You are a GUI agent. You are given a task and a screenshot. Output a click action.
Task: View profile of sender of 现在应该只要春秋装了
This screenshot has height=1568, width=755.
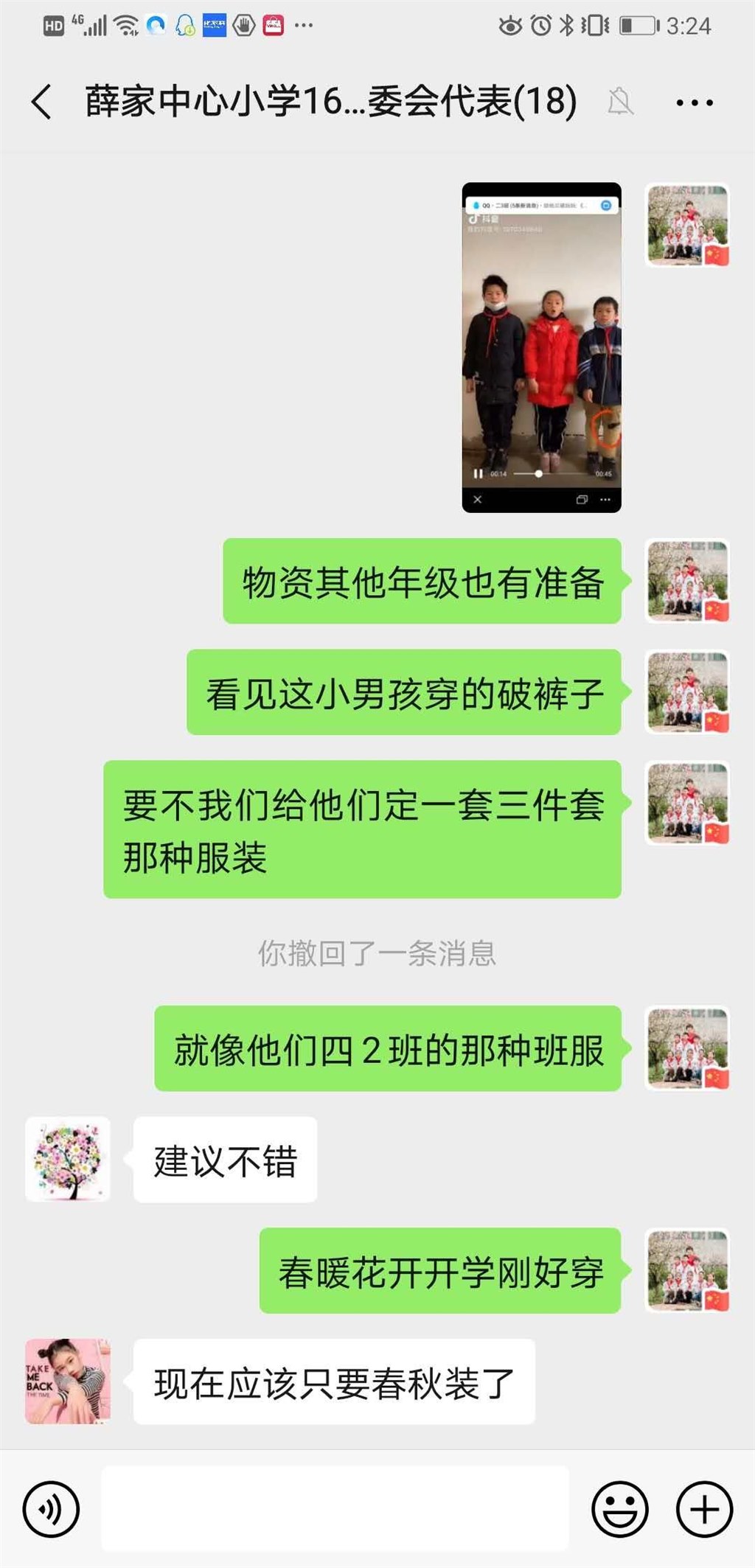(68, 1381)
